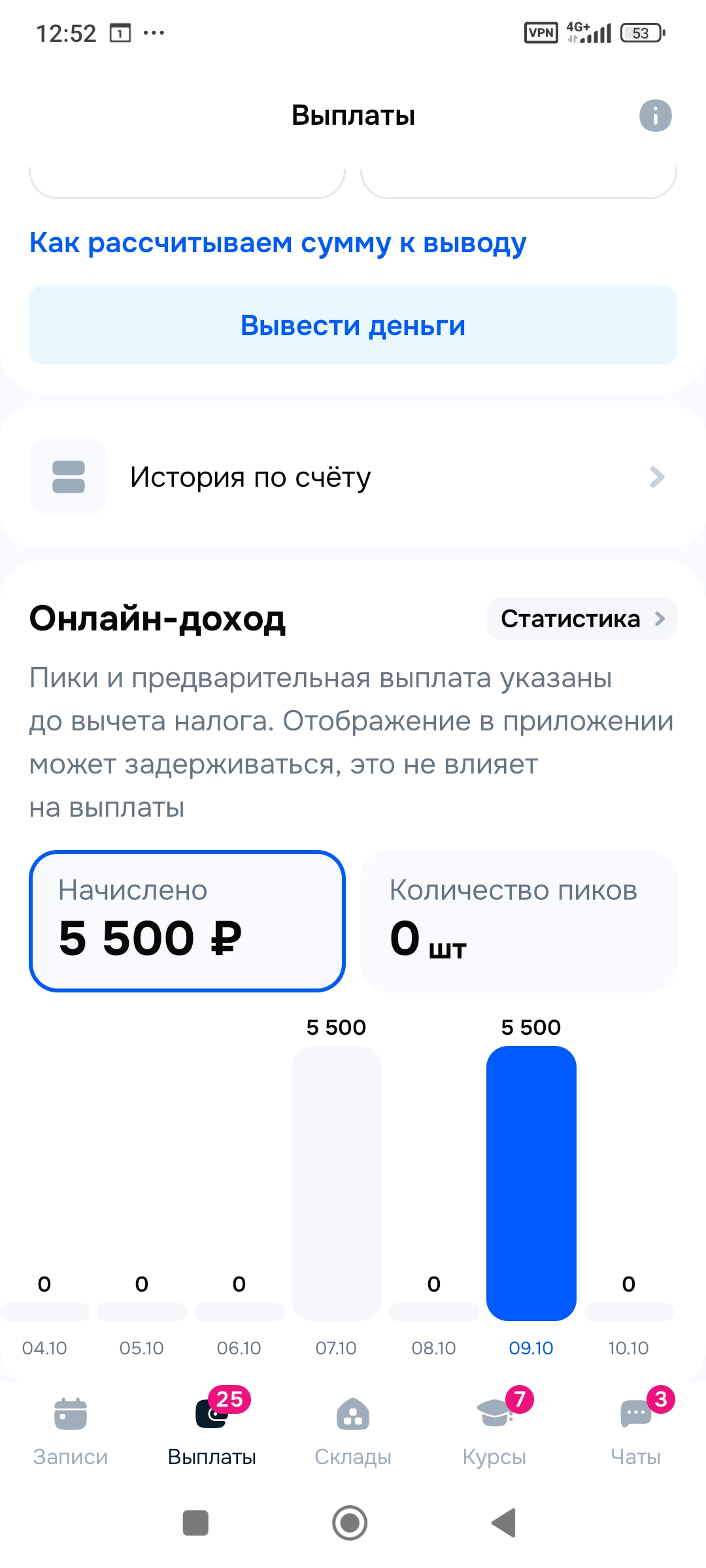Tap the 'Вывести деньги' button
Image resolution: width=706 pixels, height=1568 pixels.
click(x=353, y=325)
